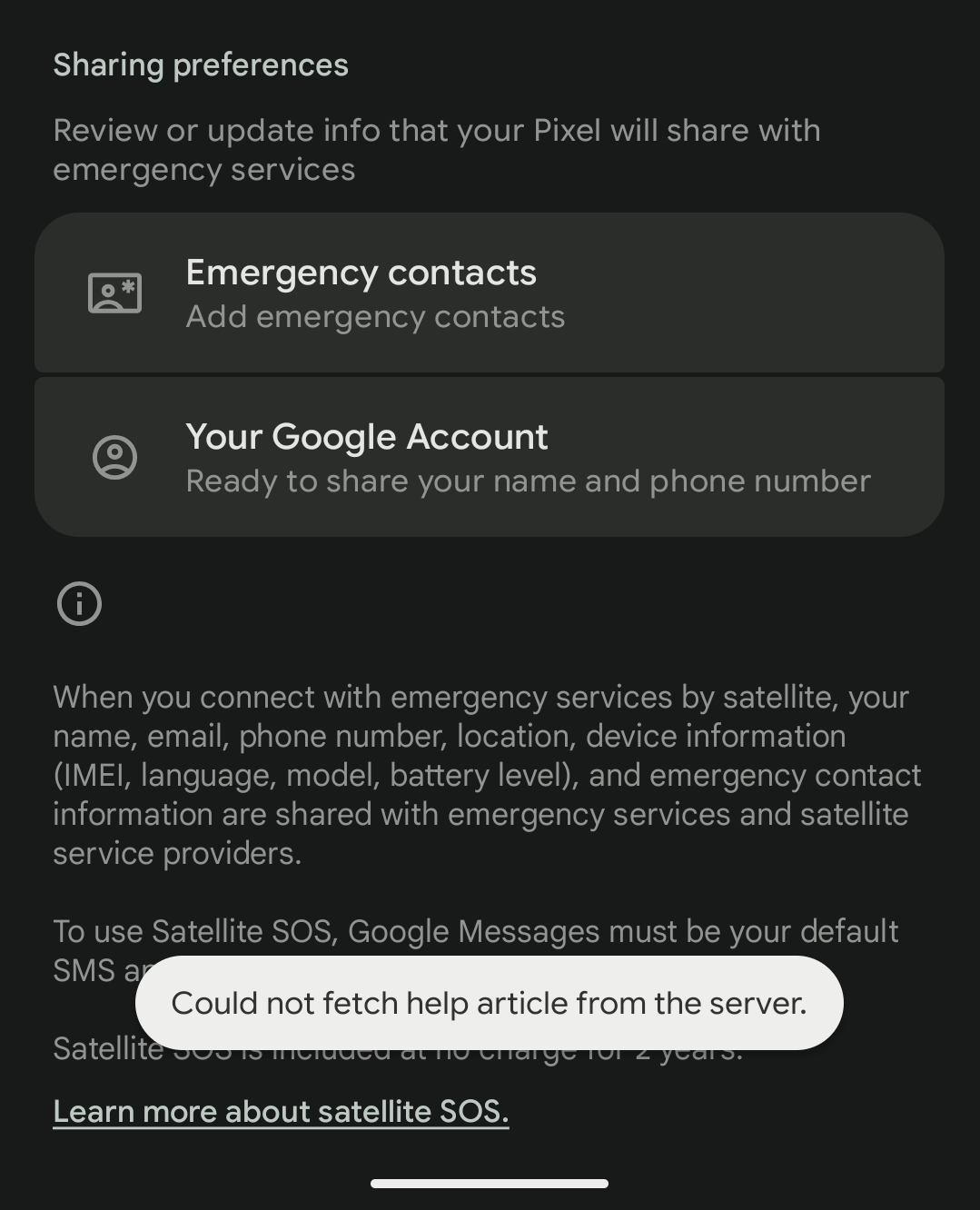Screen dimensions: 980x1210
Task: Open the Emergency contacts row
Action: click(x=489, y=293)
